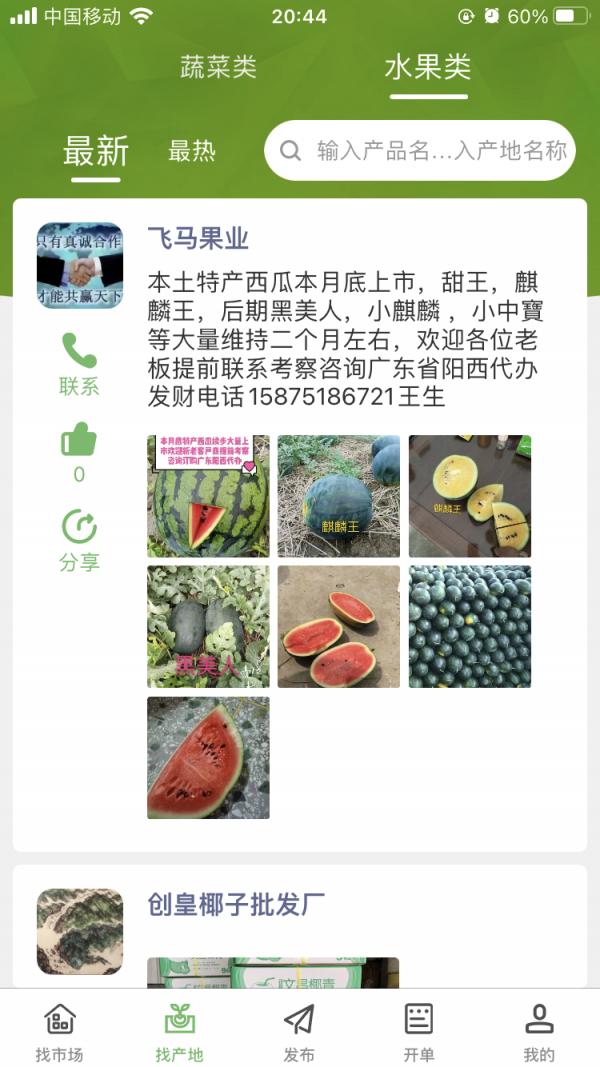View the yellow-flesh watermelon photo
The height and width of the screenshot is (1067, 600).
(470, 496)
